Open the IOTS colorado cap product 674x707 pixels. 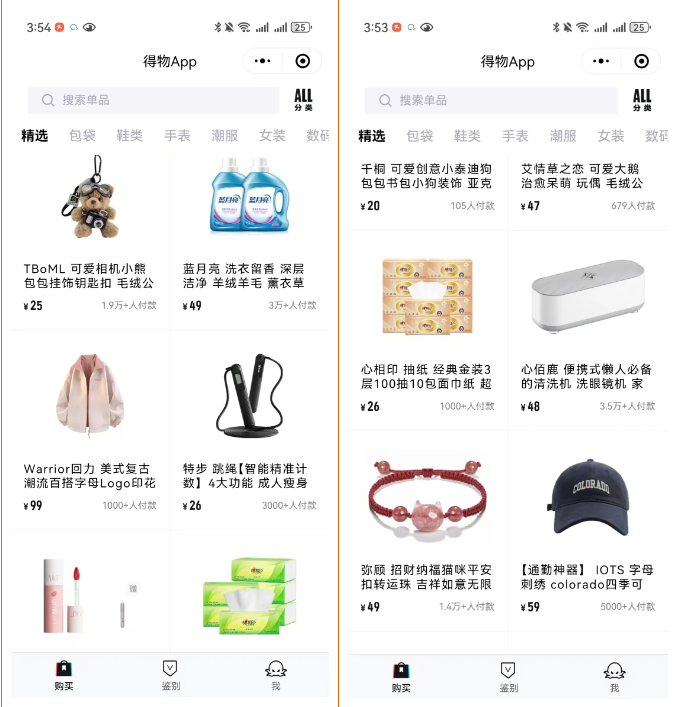[x=587, y=497]
